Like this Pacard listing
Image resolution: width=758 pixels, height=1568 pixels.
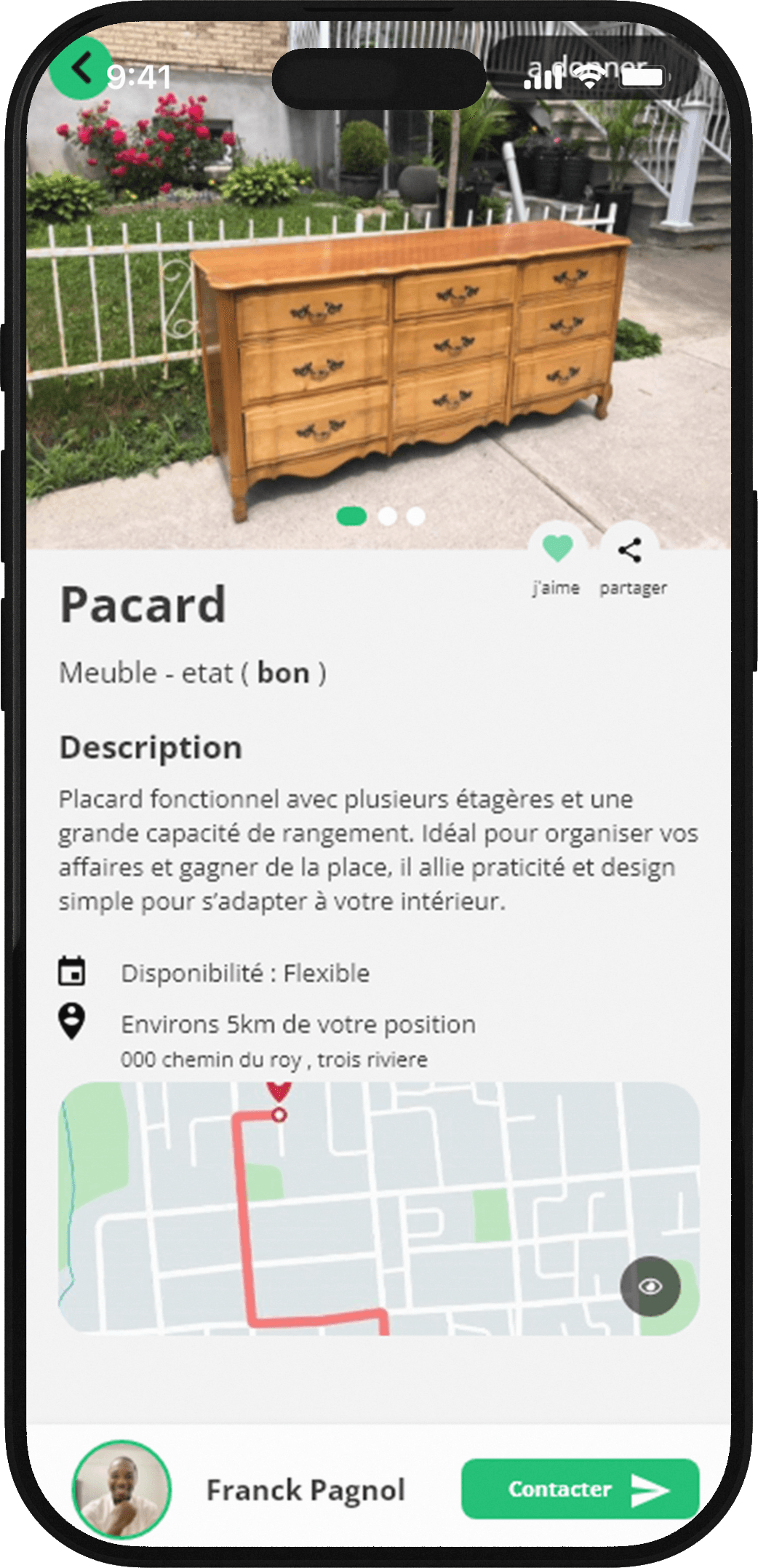[557, 549]
